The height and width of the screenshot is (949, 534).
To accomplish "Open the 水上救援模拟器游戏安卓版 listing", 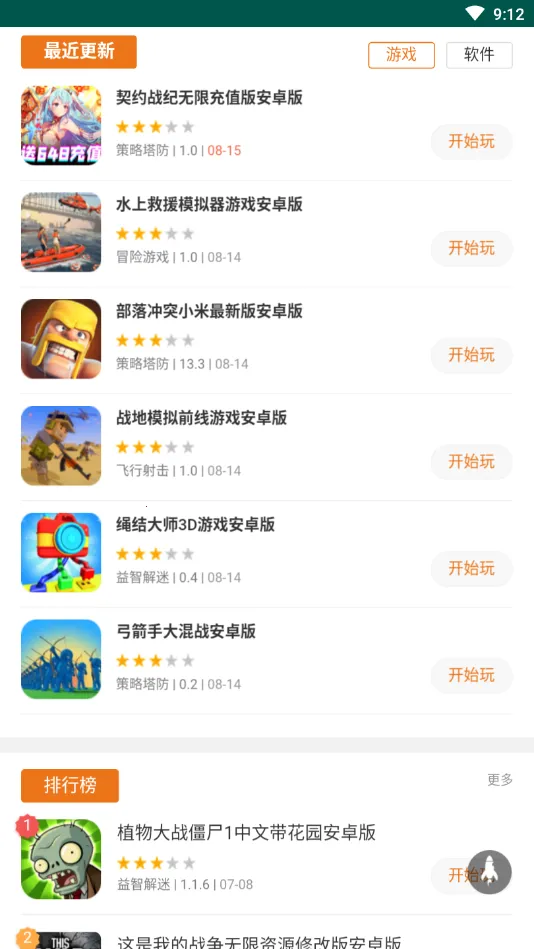I will [x=209, y=204].
